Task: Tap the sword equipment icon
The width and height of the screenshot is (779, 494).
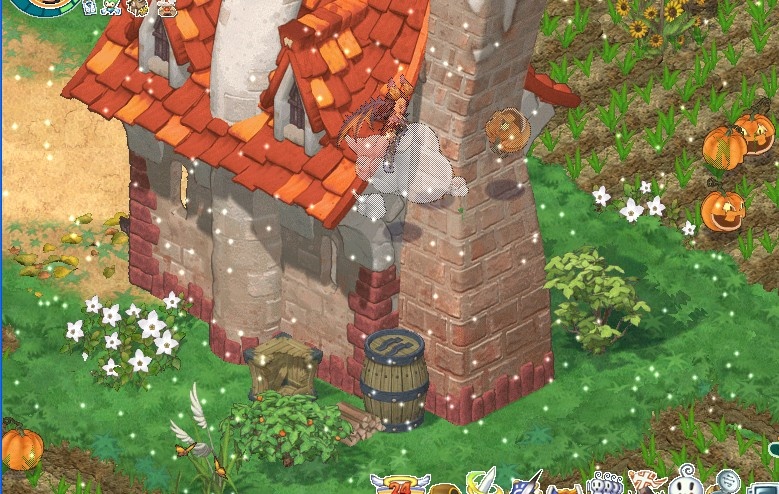Action: 483,482
